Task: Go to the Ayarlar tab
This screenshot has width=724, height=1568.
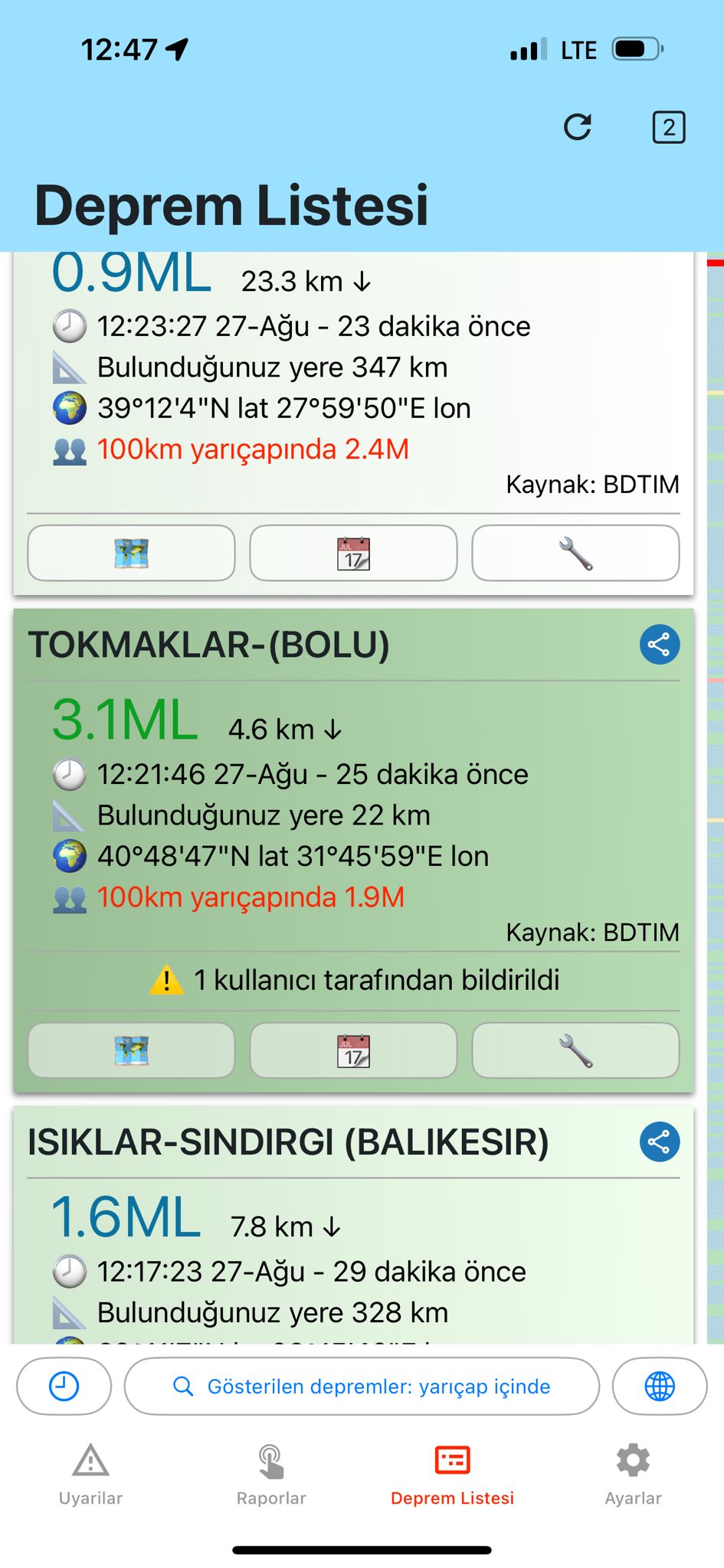Action: 633,1475
